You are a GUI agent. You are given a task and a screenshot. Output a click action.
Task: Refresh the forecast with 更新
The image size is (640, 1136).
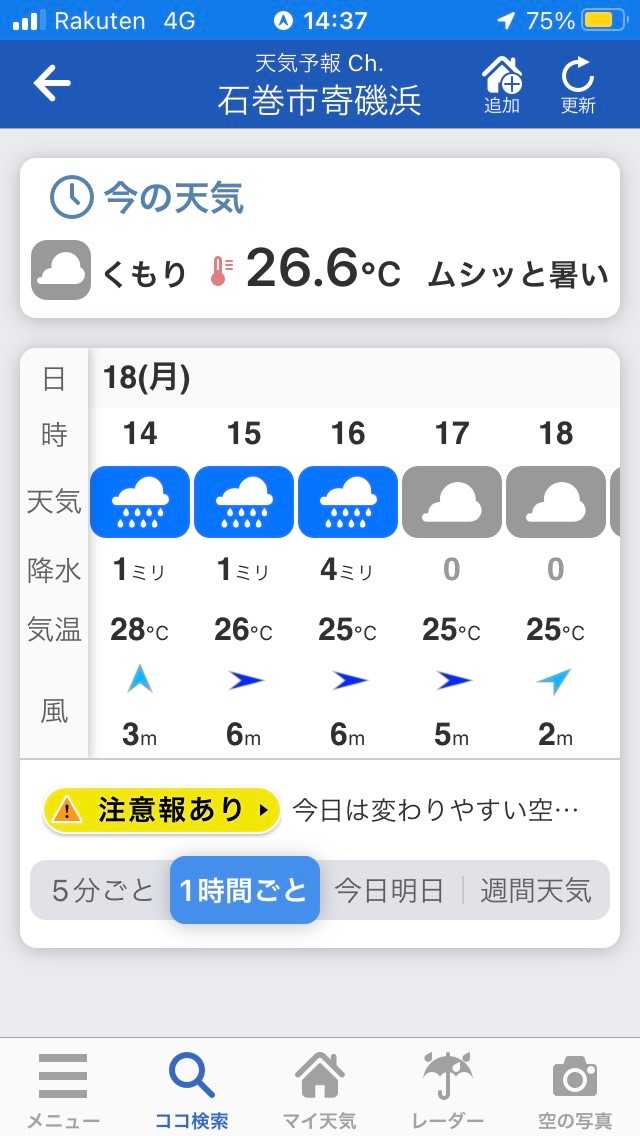click(x=578, y=84)
